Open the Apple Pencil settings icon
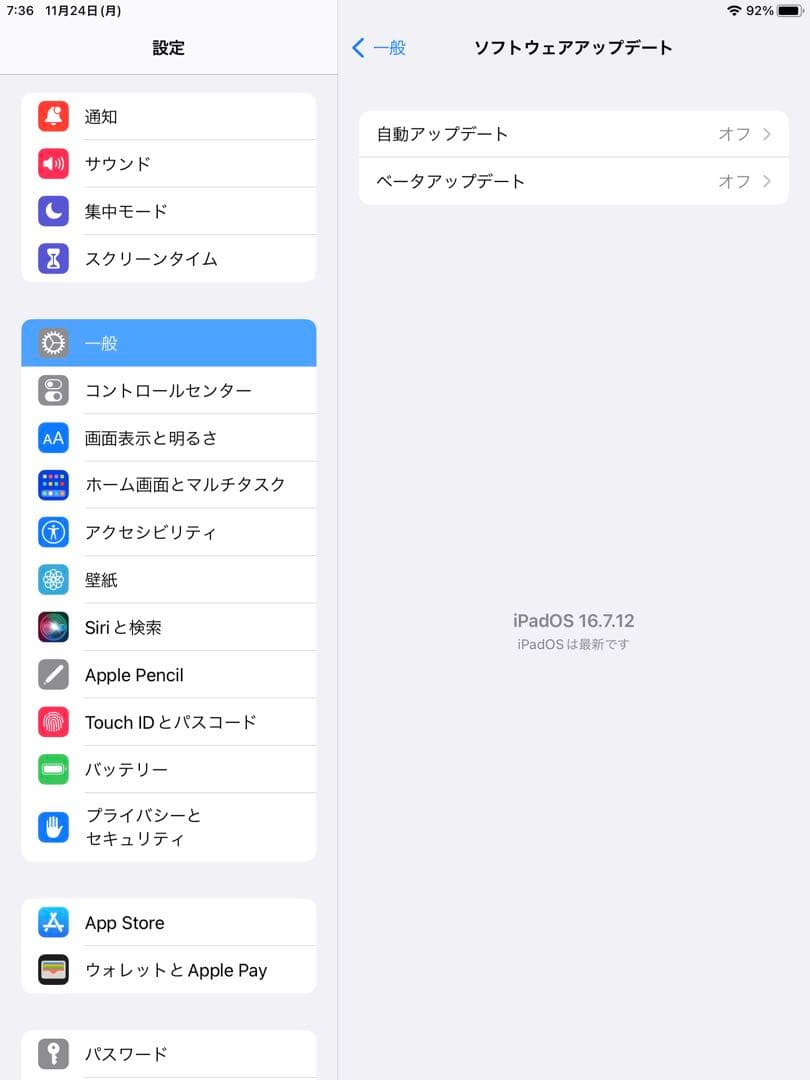This screenshot has width=810, height=1080. pos(53,674)
